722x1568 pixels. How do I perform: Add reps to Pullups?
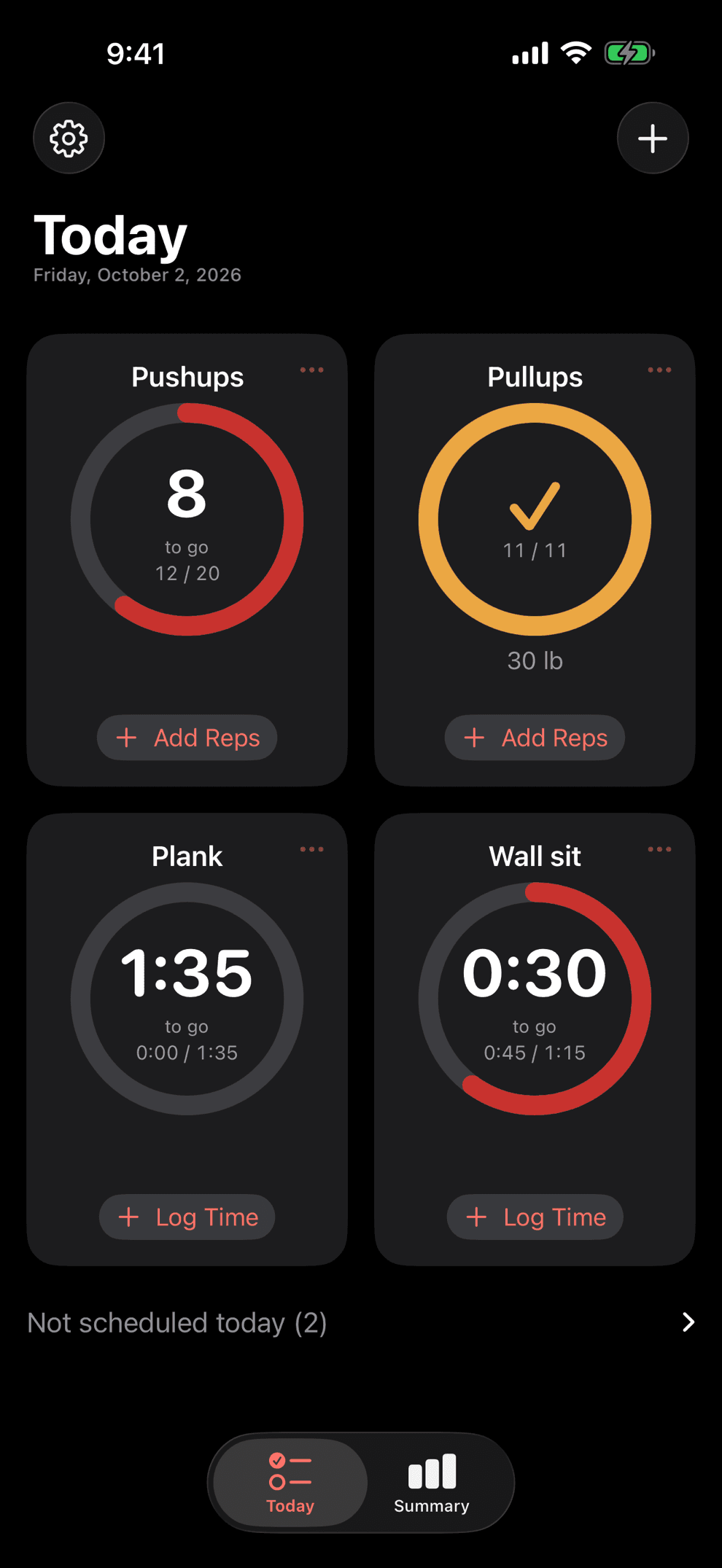tap(535, 738)
